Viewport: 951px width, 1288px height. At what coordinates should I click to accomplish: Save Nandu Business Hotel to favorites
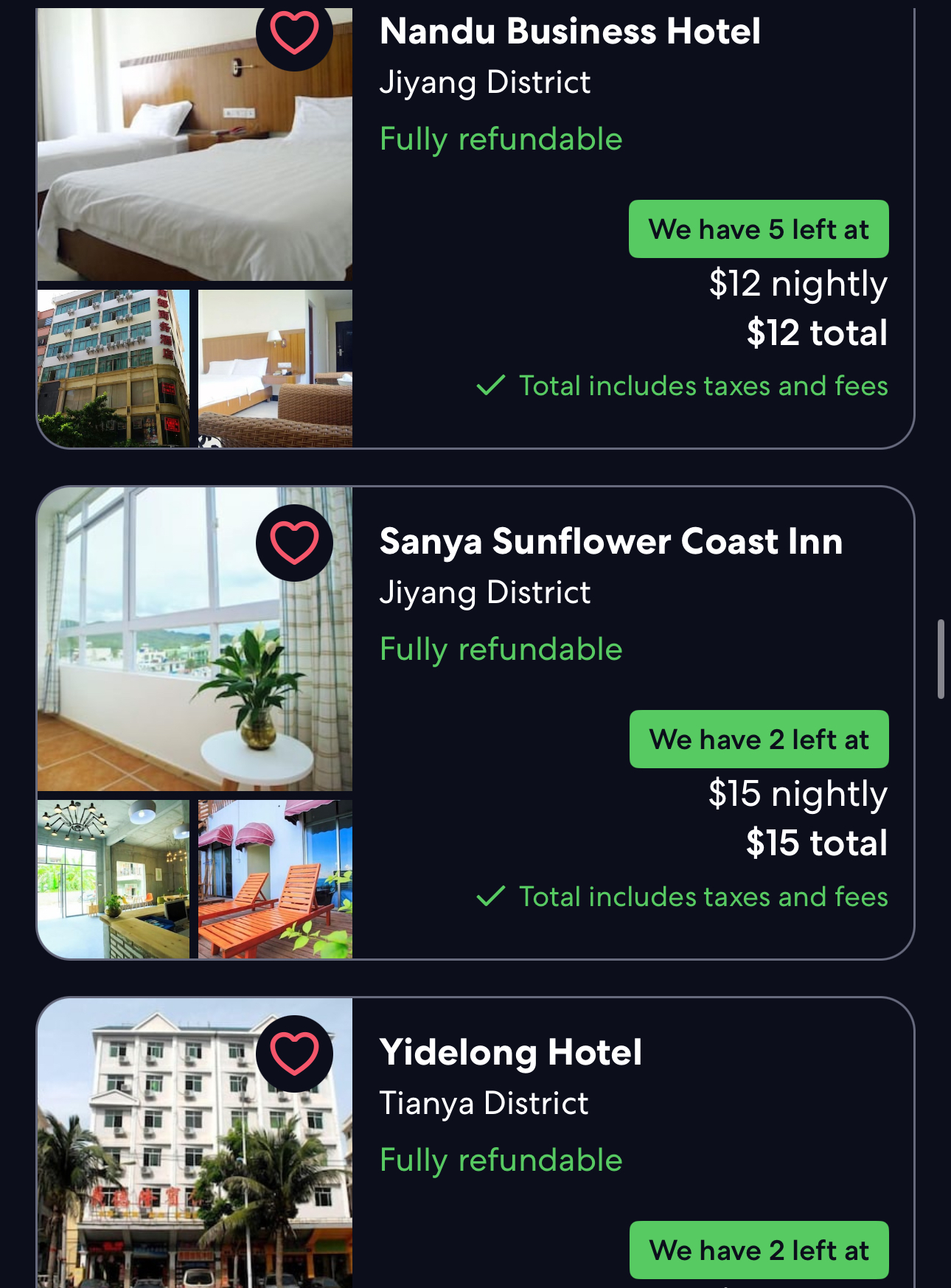click(294, 32)
